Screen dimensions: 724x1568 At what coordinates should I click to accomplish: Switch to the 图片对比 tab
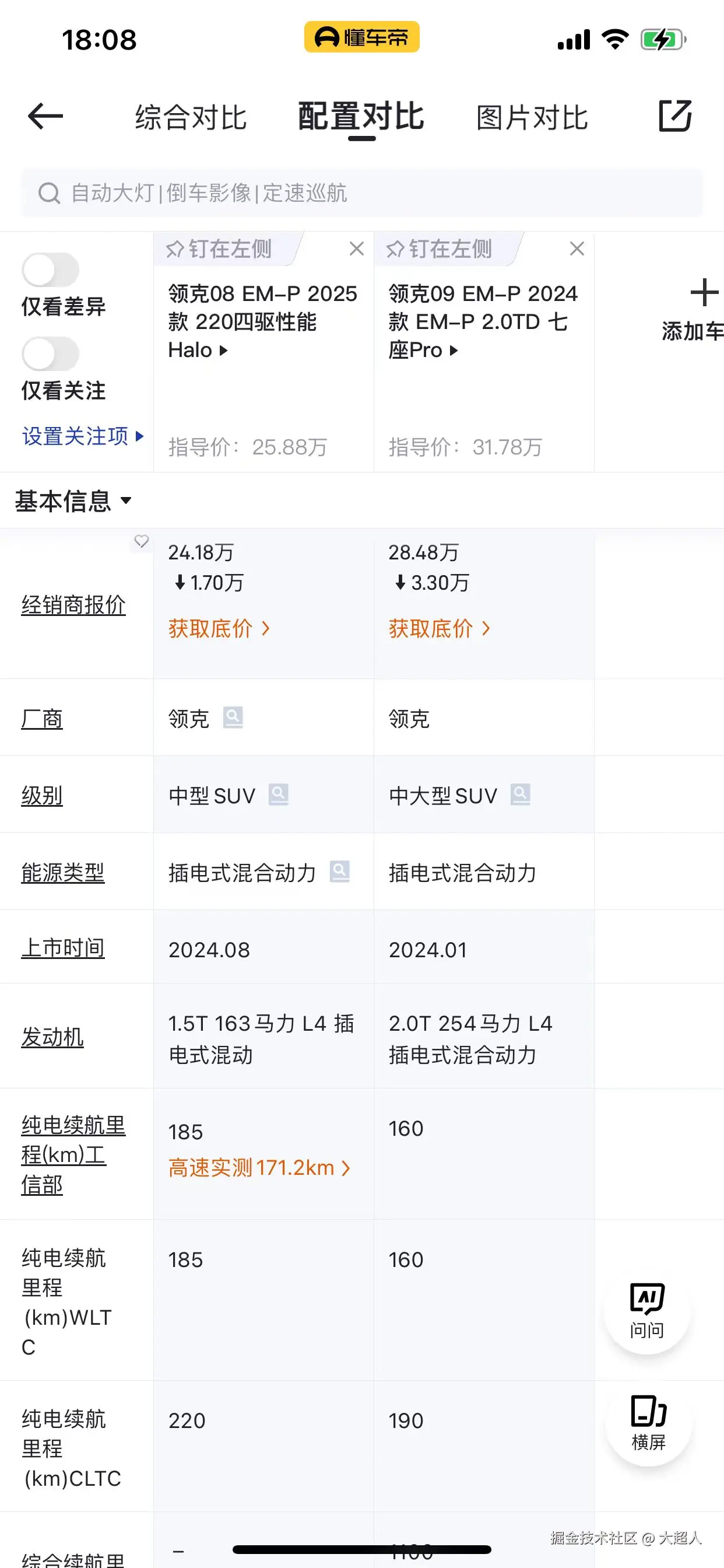click(531, 116)
